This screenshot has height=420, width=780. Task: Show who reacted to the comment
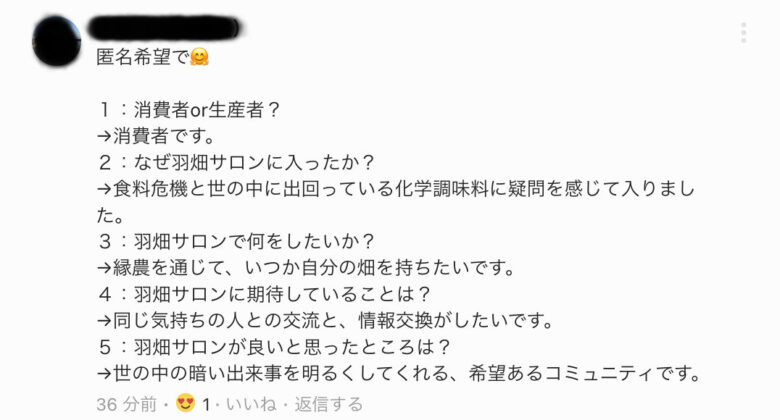click(192, 404)
